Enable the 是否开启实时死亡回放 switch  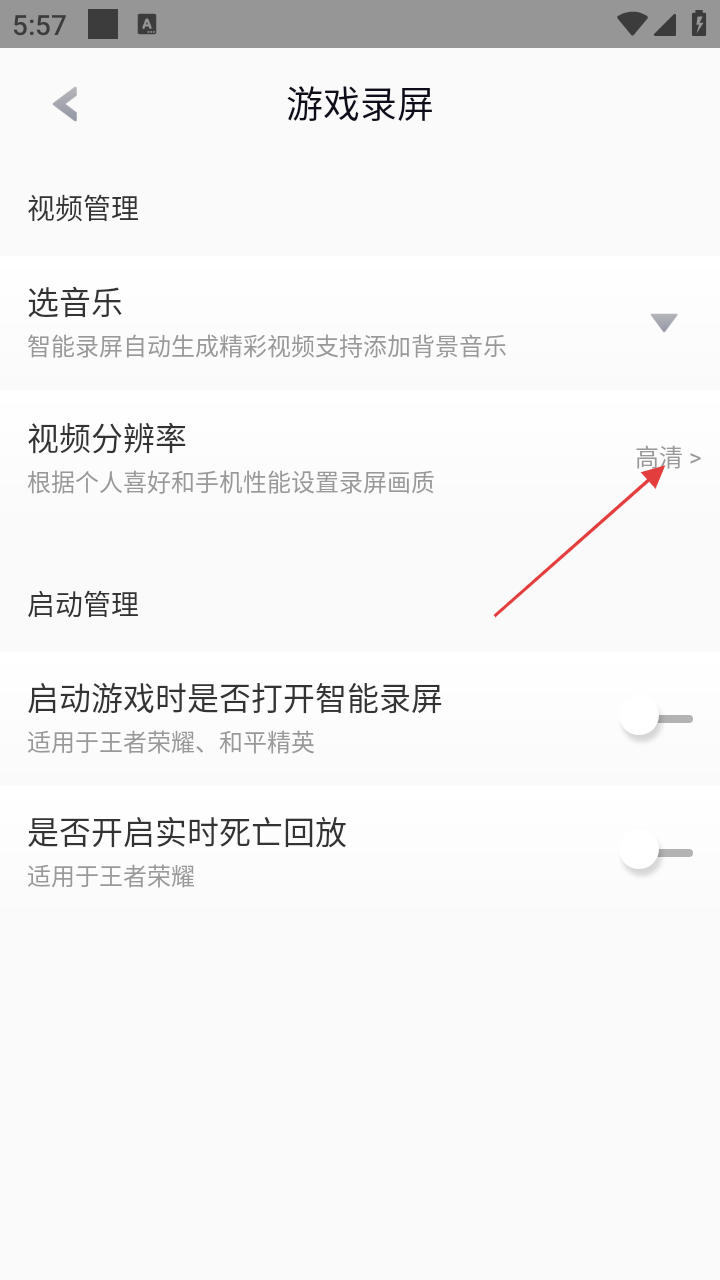(x=656, y=852)
